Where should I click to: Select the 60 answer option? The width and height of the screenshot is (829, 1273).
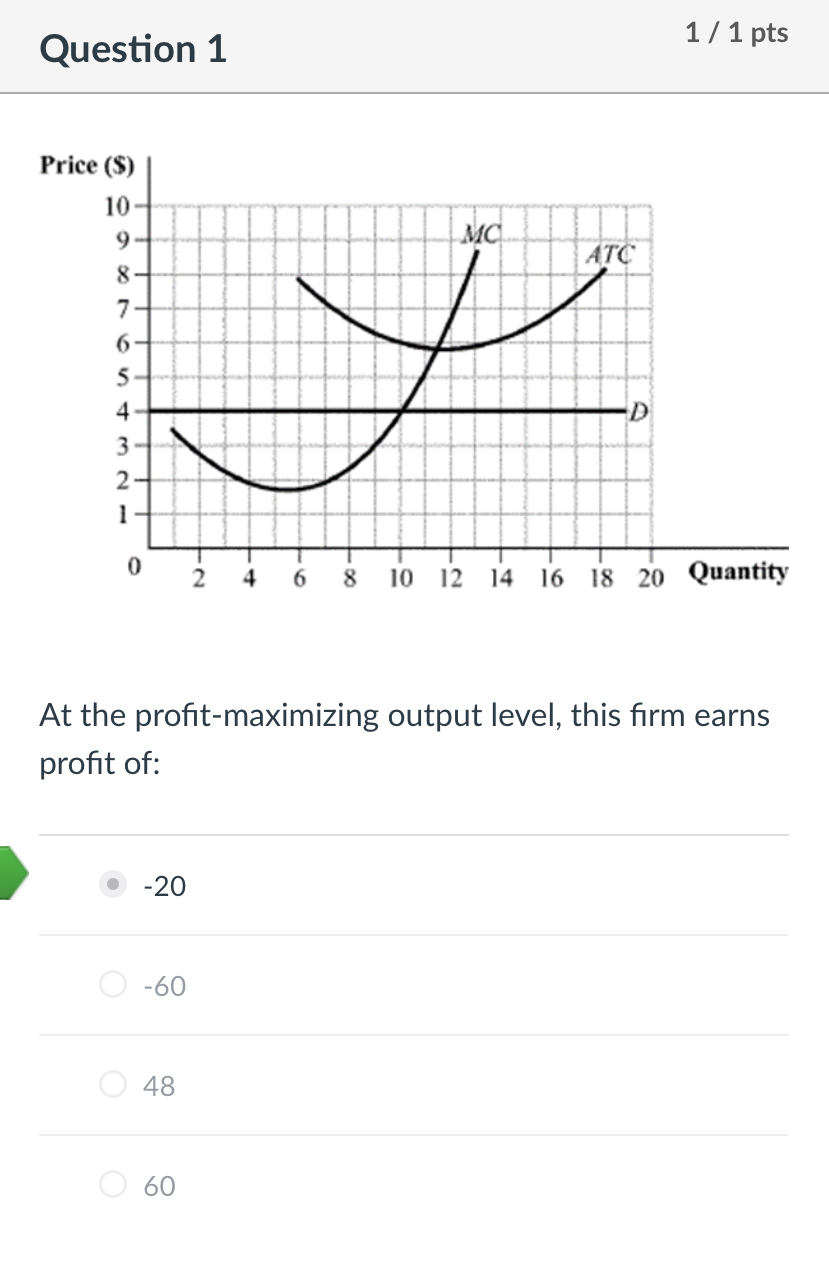point(112,1185)
